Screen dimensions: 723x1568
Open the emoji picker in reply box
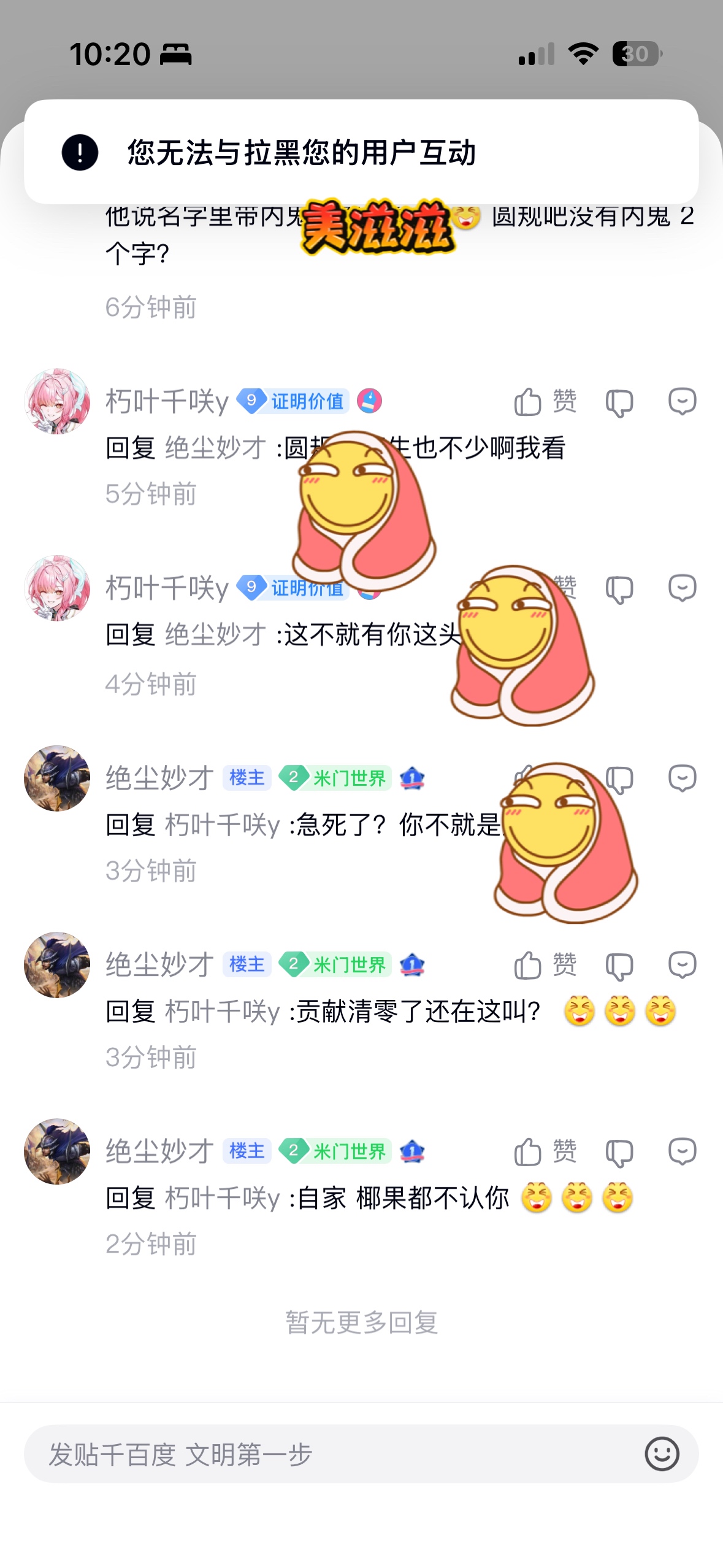[662, 1454]
